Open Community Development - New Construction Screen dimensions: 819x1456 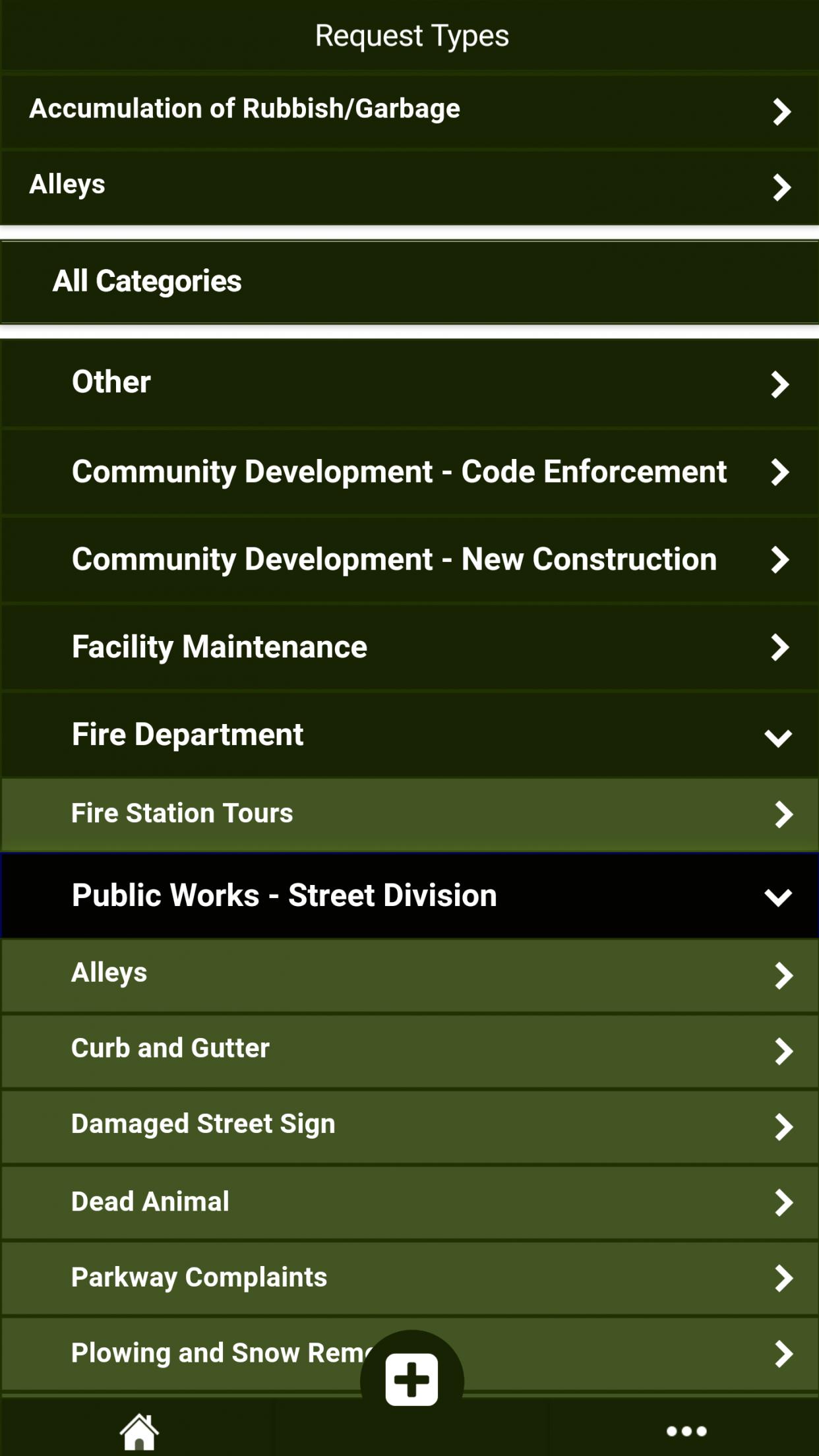tap(409, 560)
